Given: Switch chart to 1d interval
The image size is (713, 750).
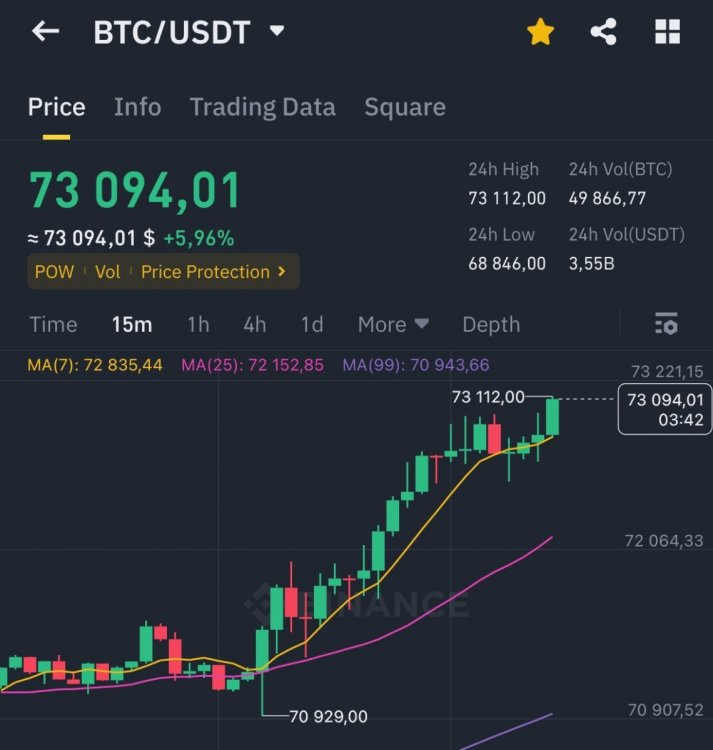Looking at the screenshot, I should pos(312,324).
